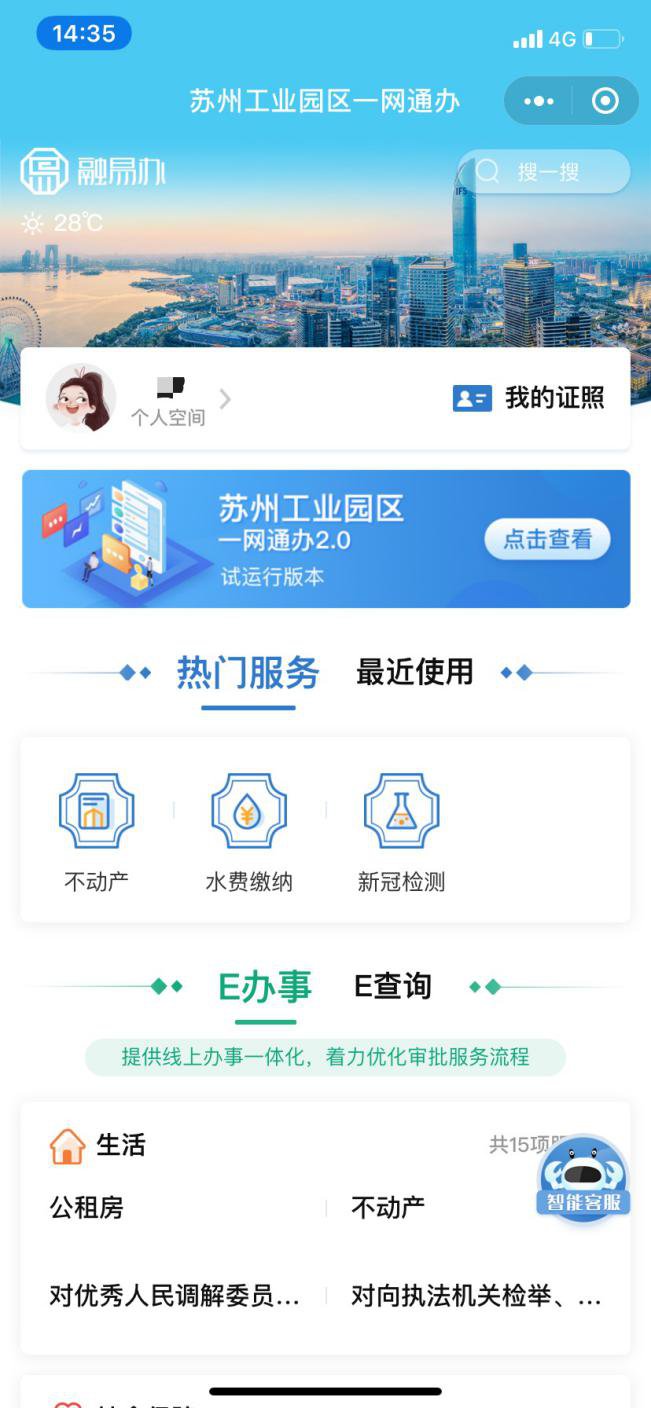The image size is (651, 1408).
Task: Tap 点击查看 on the 一网通办2.0 banner
Action: pos(547,540)
